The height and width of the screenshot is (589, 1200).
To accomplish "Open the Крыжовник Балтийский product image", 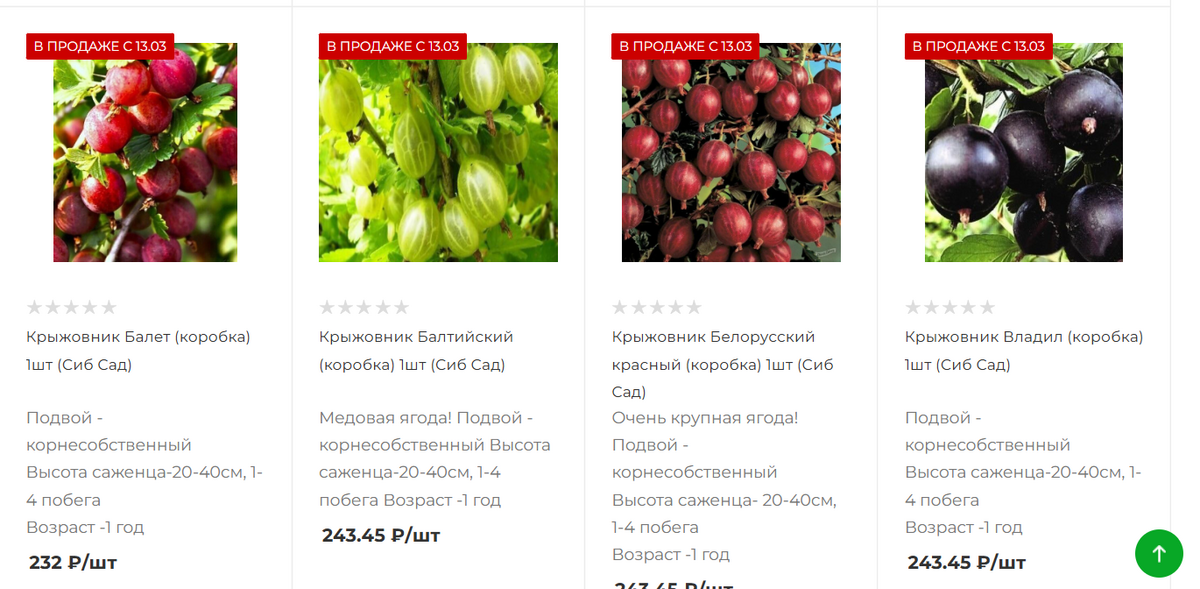I will coord(438,152).
